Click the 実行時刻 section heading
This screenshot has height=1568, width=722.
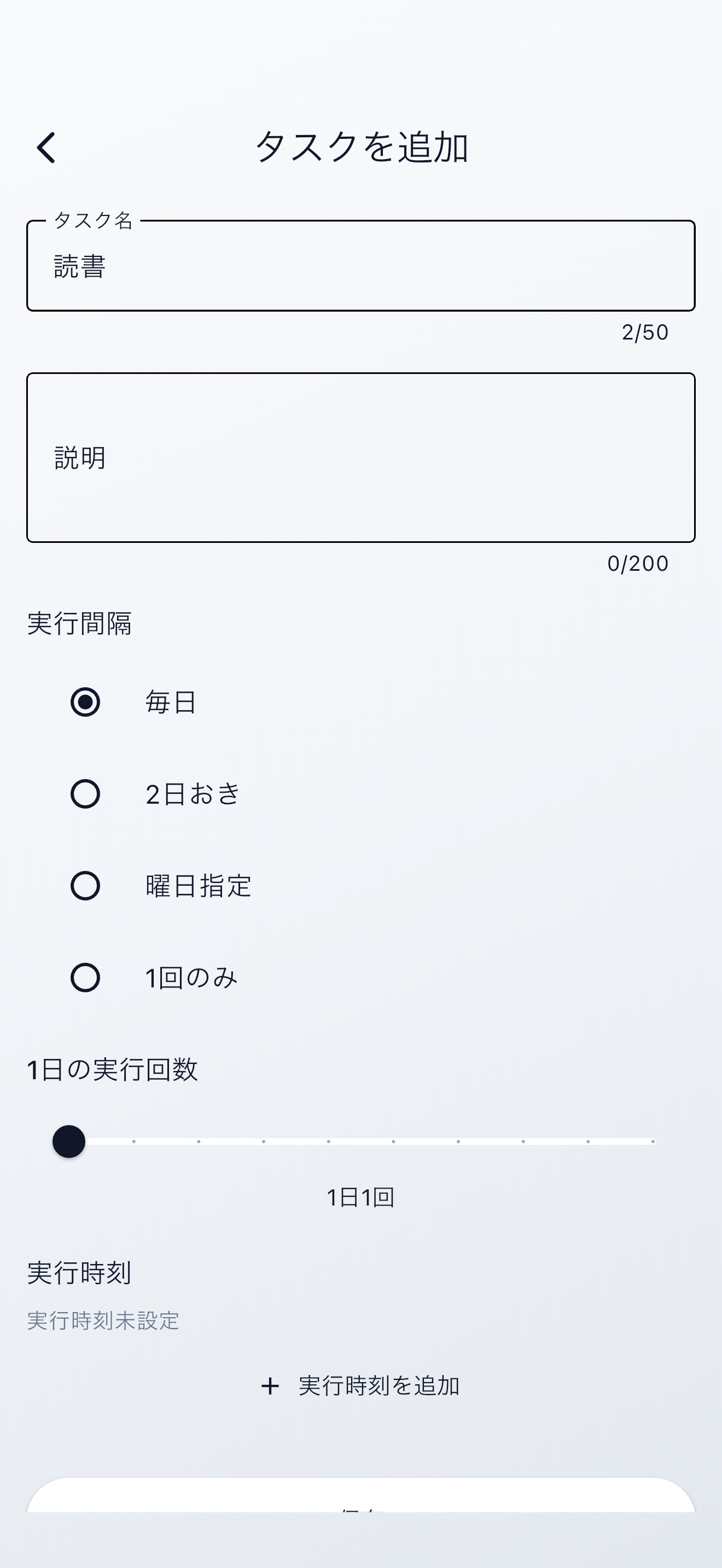pyautogui.click(x=79, y=1272)
